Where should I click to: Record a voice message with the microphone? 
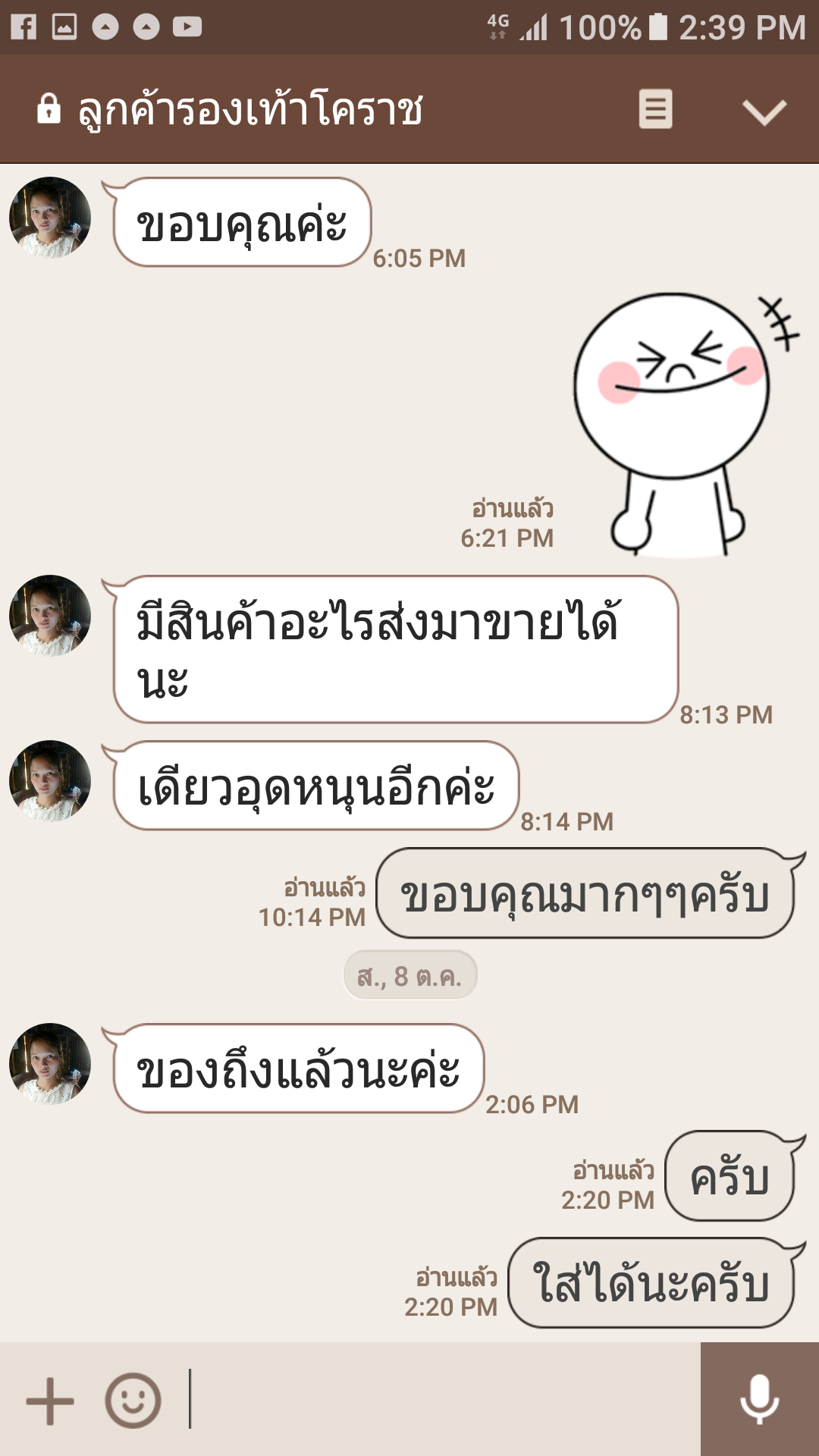point(759,1399)
